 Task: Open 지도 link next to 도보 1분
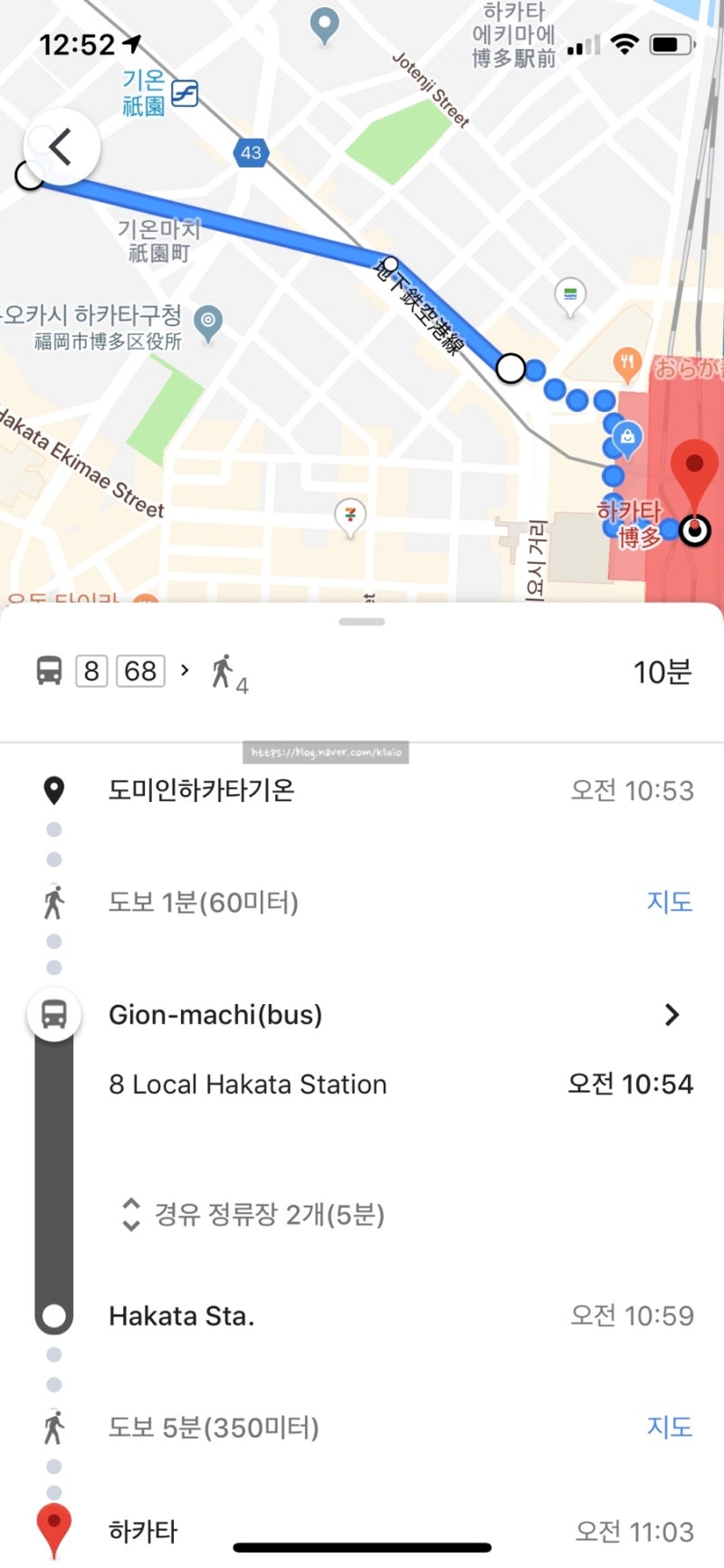[669, 902]
